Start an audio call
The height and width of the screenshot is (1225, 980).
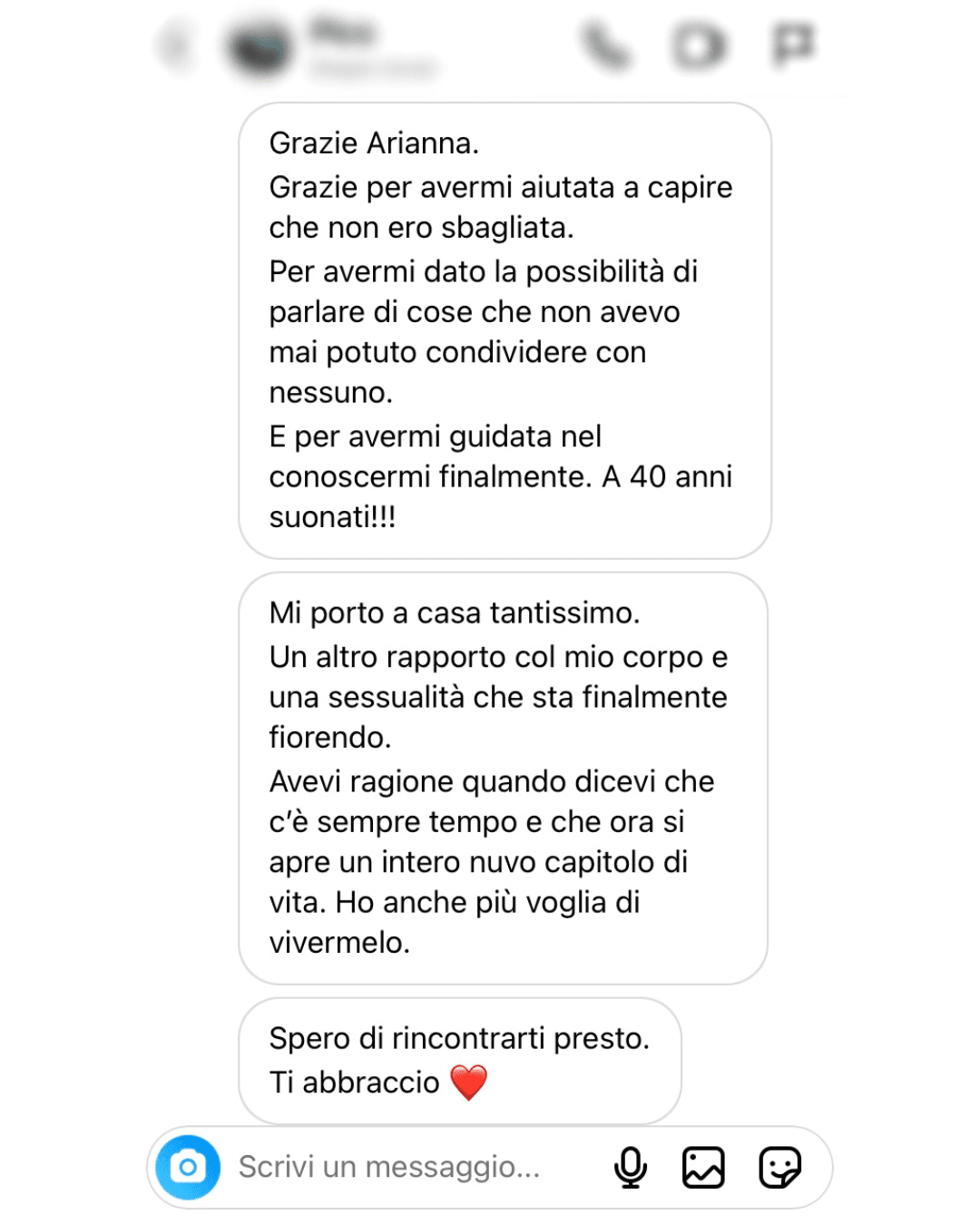tap(605, 45)
